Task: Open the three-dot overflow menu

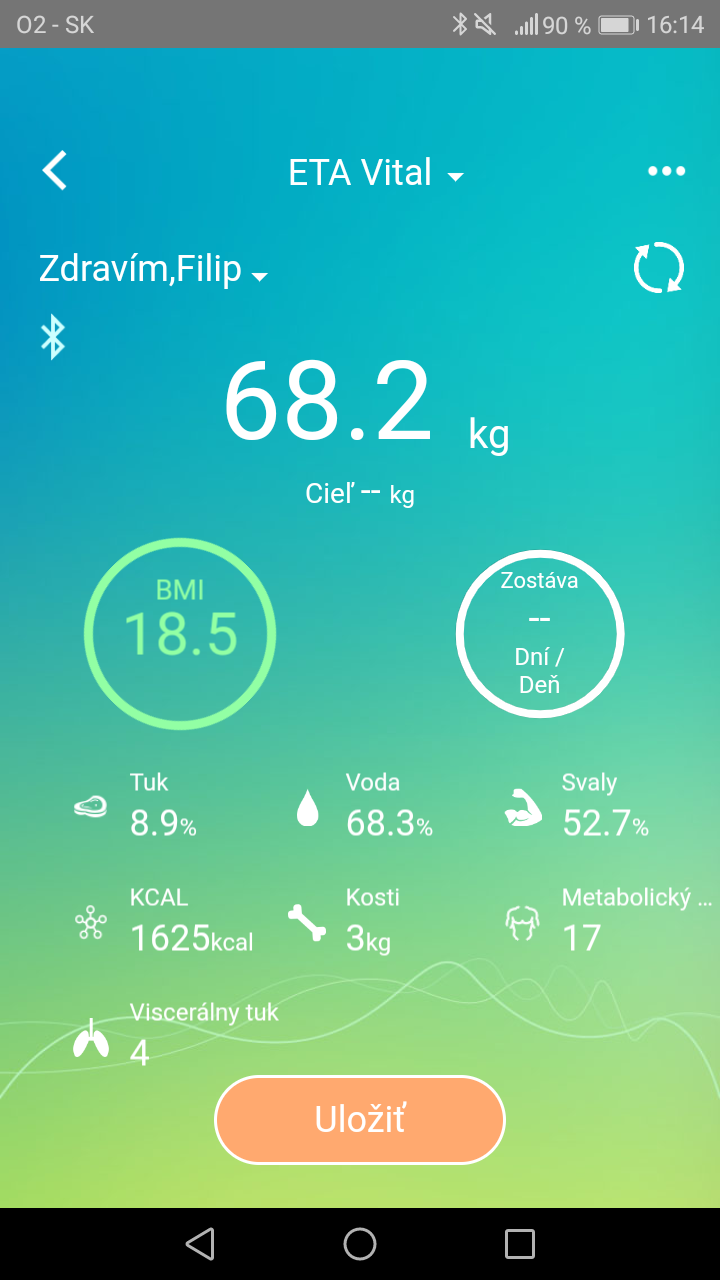Action: [667, 172]
